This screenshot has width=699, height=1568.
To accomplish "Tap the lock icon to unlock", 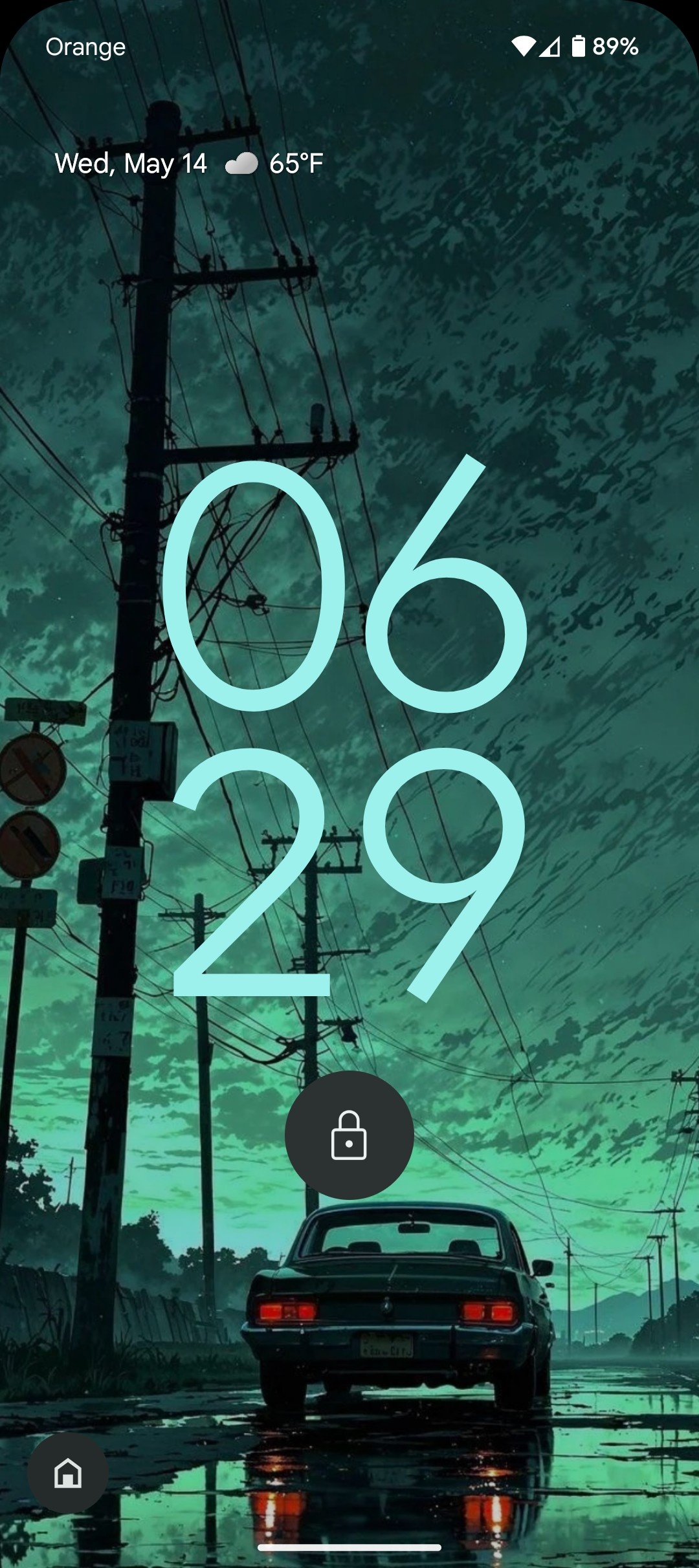I will pyautogui.click(x=349, y=1135).
